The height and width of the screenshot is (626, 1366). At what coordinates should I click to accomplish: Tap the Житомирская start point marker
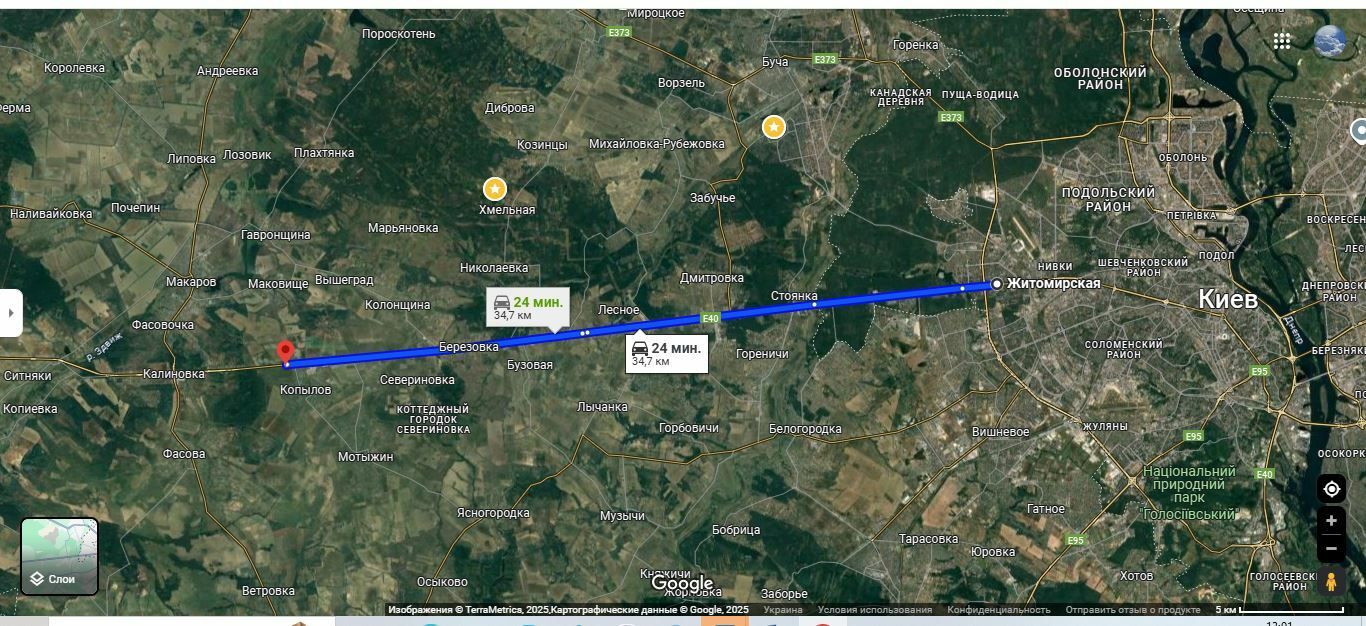(x=996, y=284)
